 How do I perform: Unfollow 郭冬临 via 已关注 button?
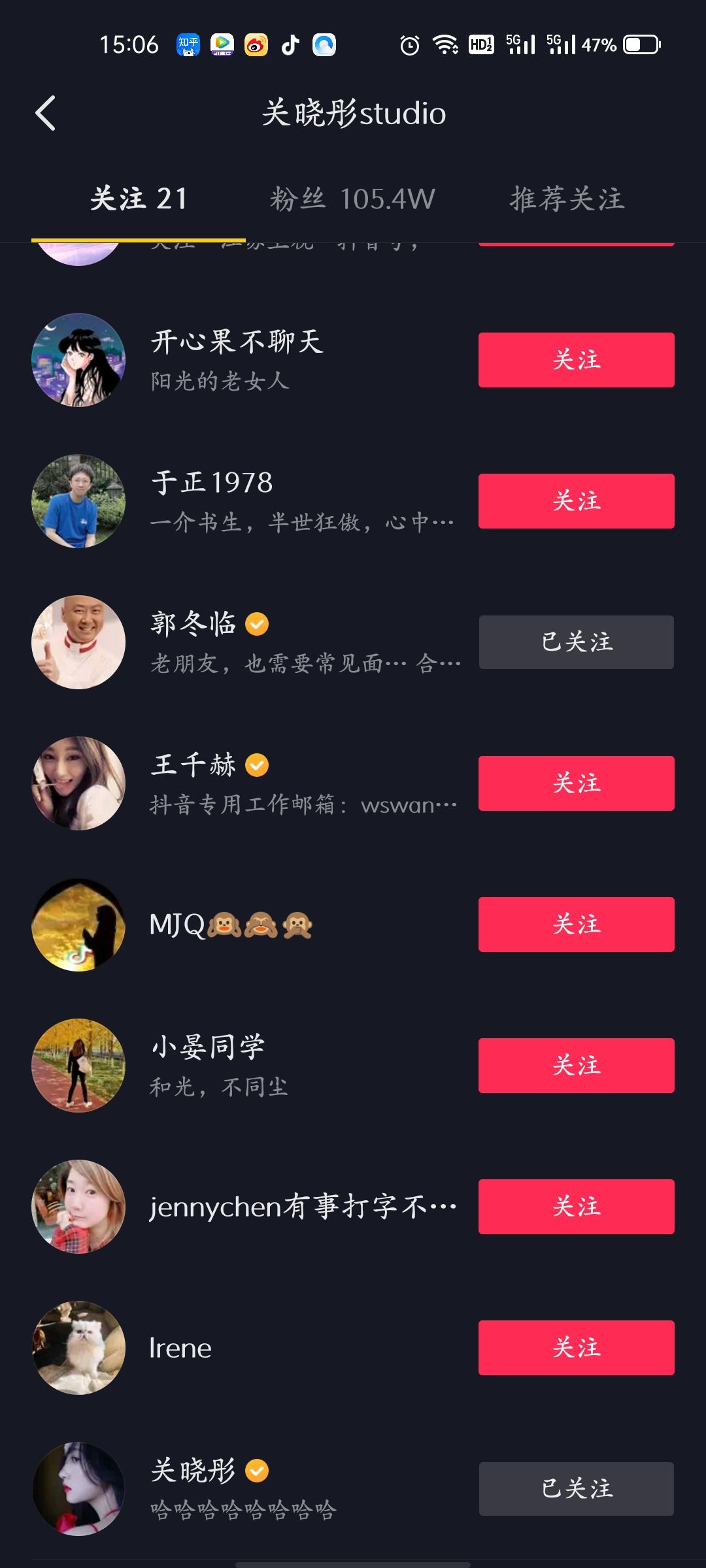pyautogui.click(x=576, y=642)
